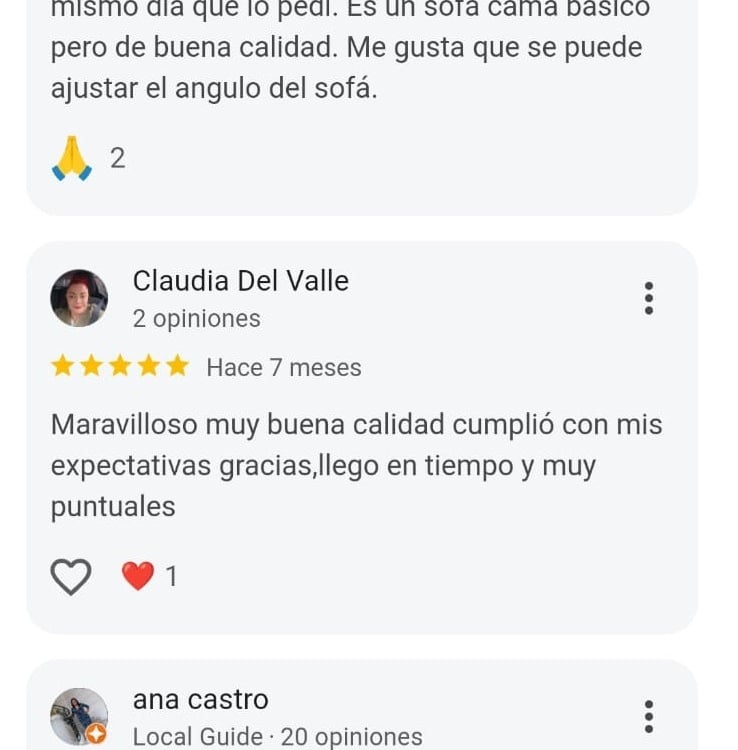
Task: View red heart reactions on Claudia's review
Action: tap(149, 577)
